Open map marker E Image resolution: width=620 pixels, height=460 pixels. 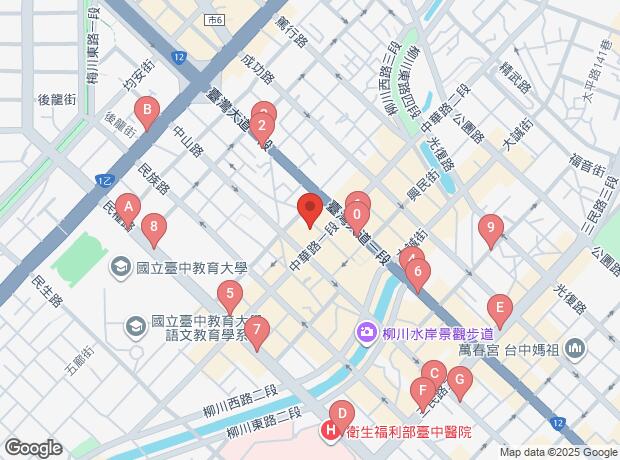point(499,307)
